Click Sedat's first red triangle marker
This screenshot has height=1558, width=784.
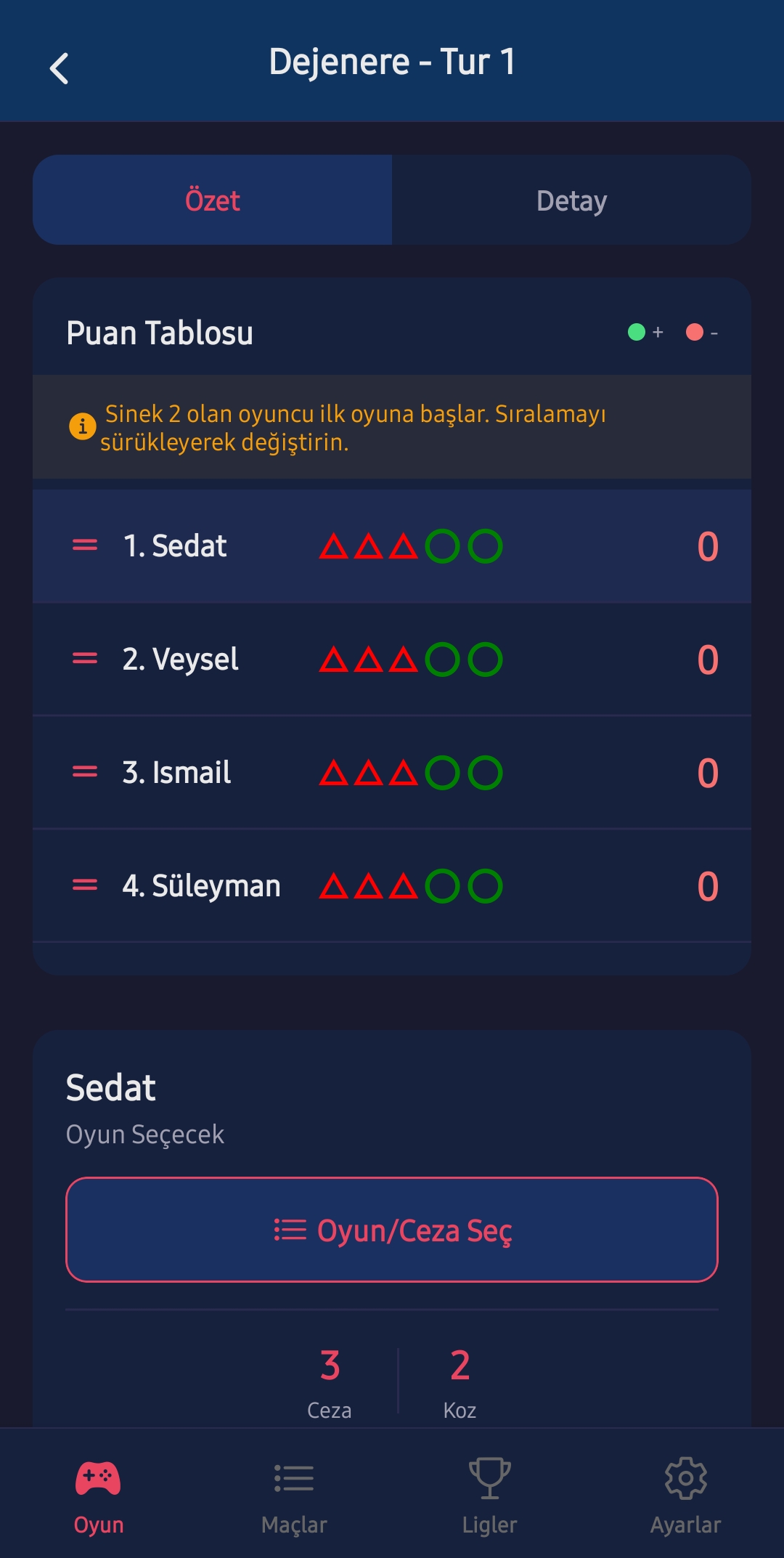click(333, 546)
